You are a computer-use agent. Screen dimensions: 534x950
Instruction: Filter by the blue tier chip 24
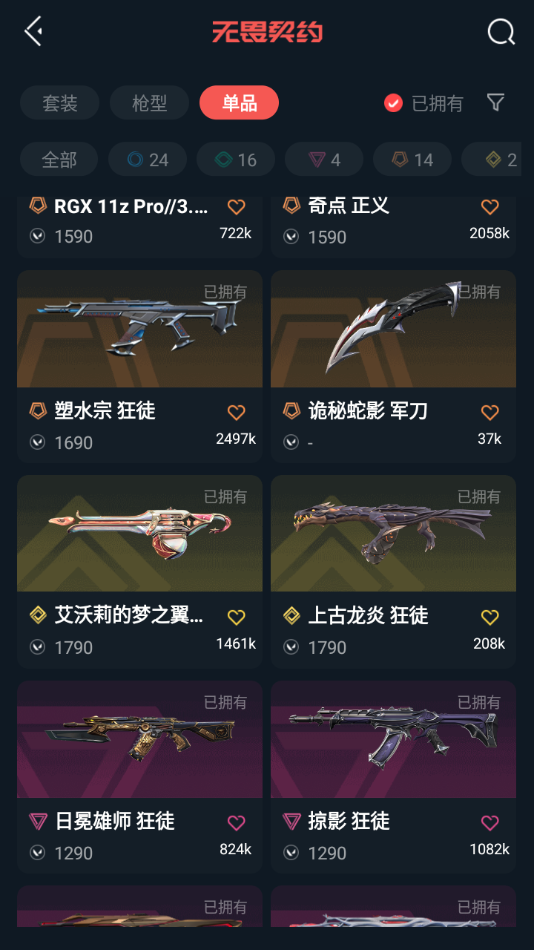147,159
